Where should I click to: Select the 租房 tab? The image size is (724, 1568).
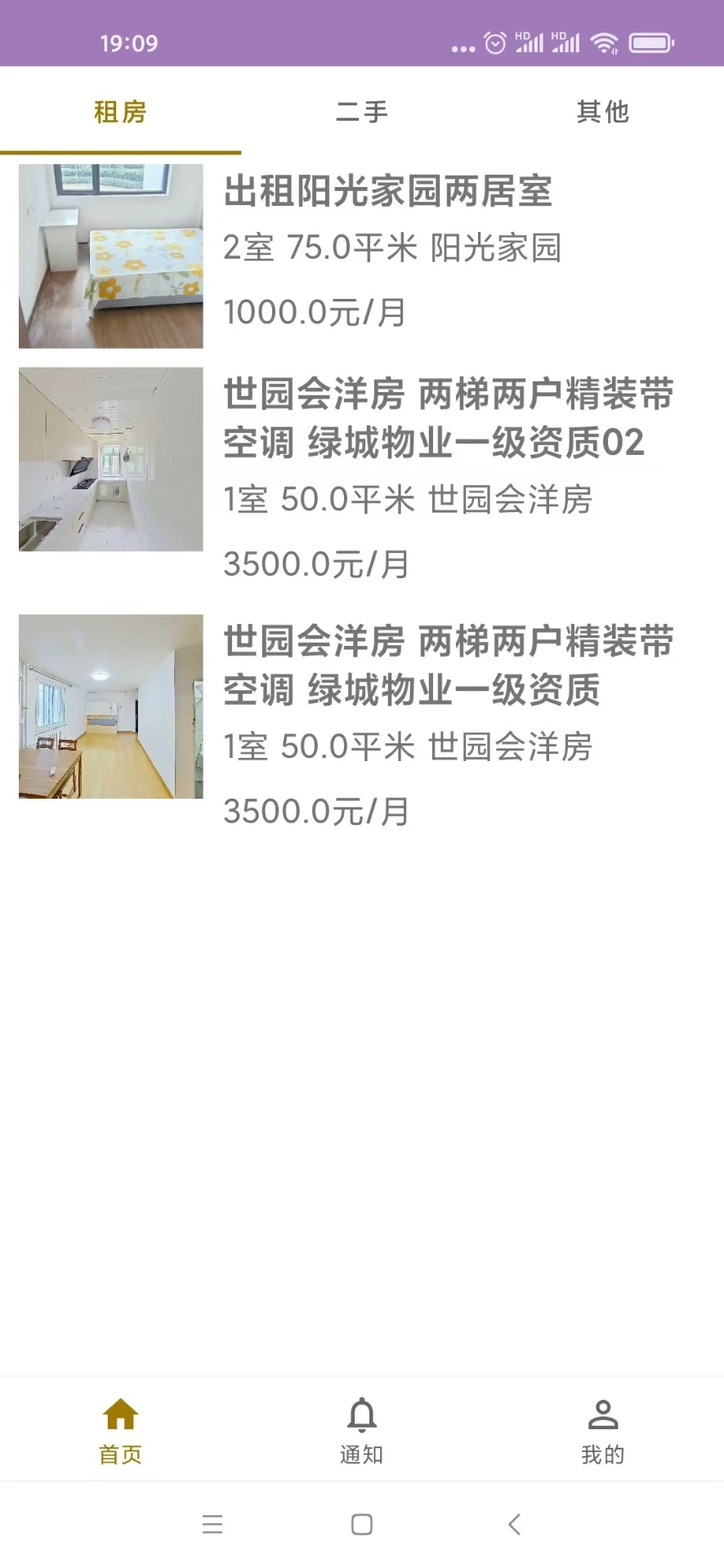tap(120, 114)
